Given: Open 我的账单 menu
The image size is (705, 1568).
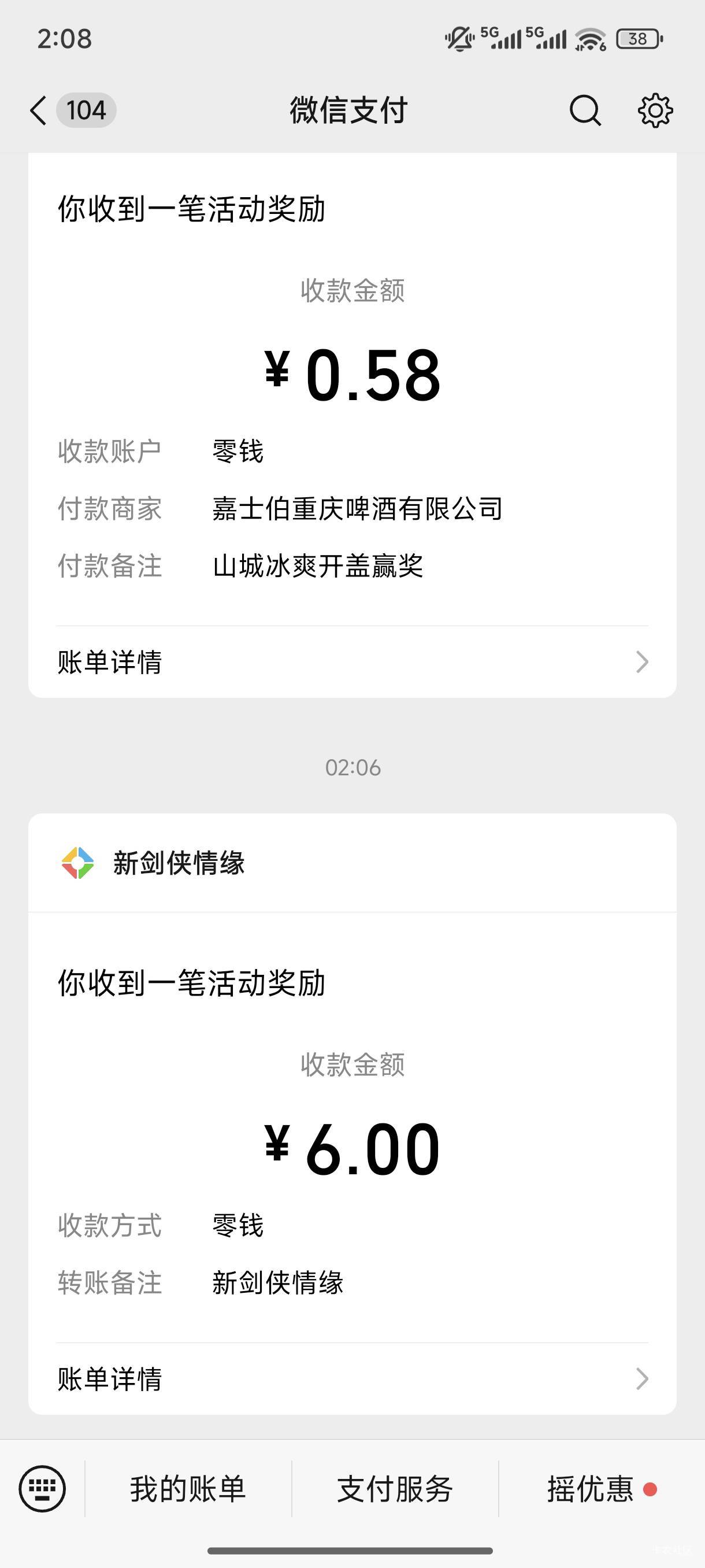Looking at the screenshot, I should [188, 1489].
